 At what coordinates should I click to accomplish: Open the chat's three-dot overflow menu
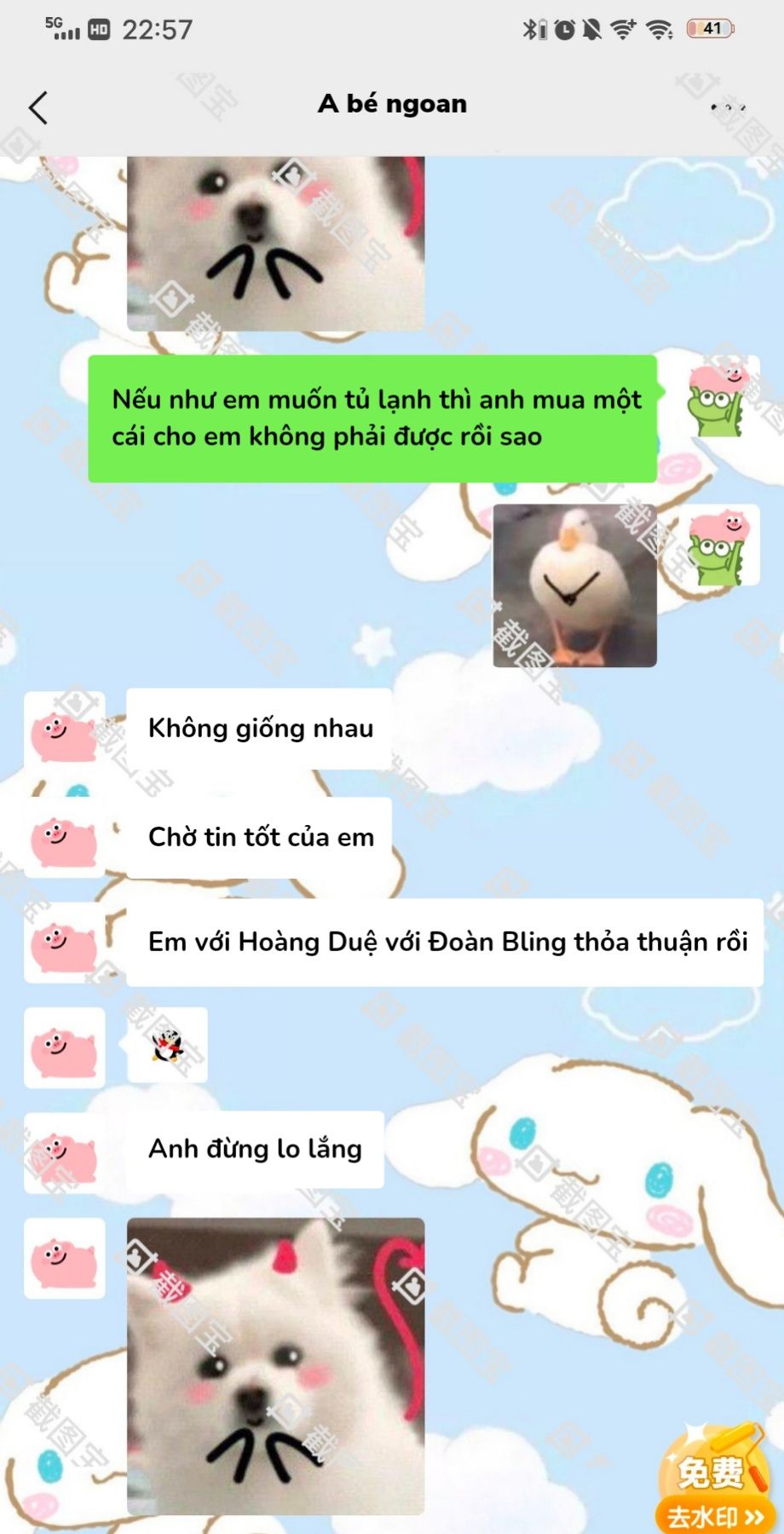tap(728, 107)
